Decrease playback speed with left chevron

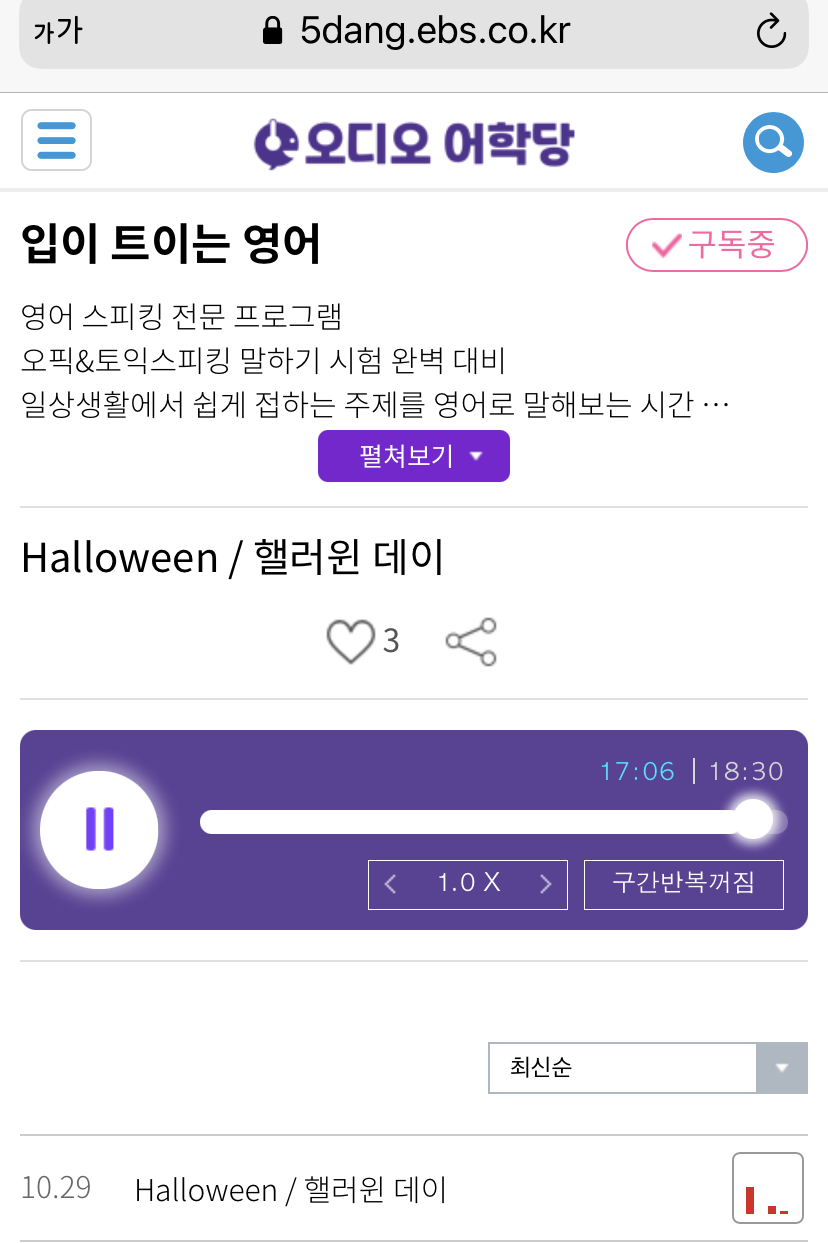(x=390, y=884)
